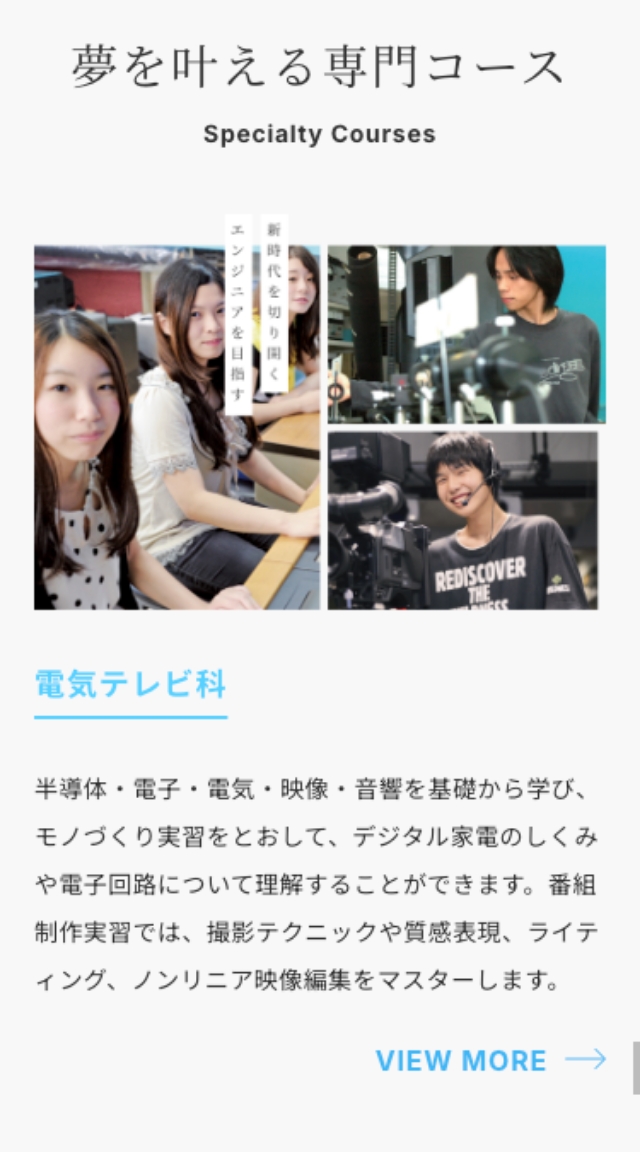
Task: Open the 電気テレビ科 course title
Action: (x=130, y=685)
